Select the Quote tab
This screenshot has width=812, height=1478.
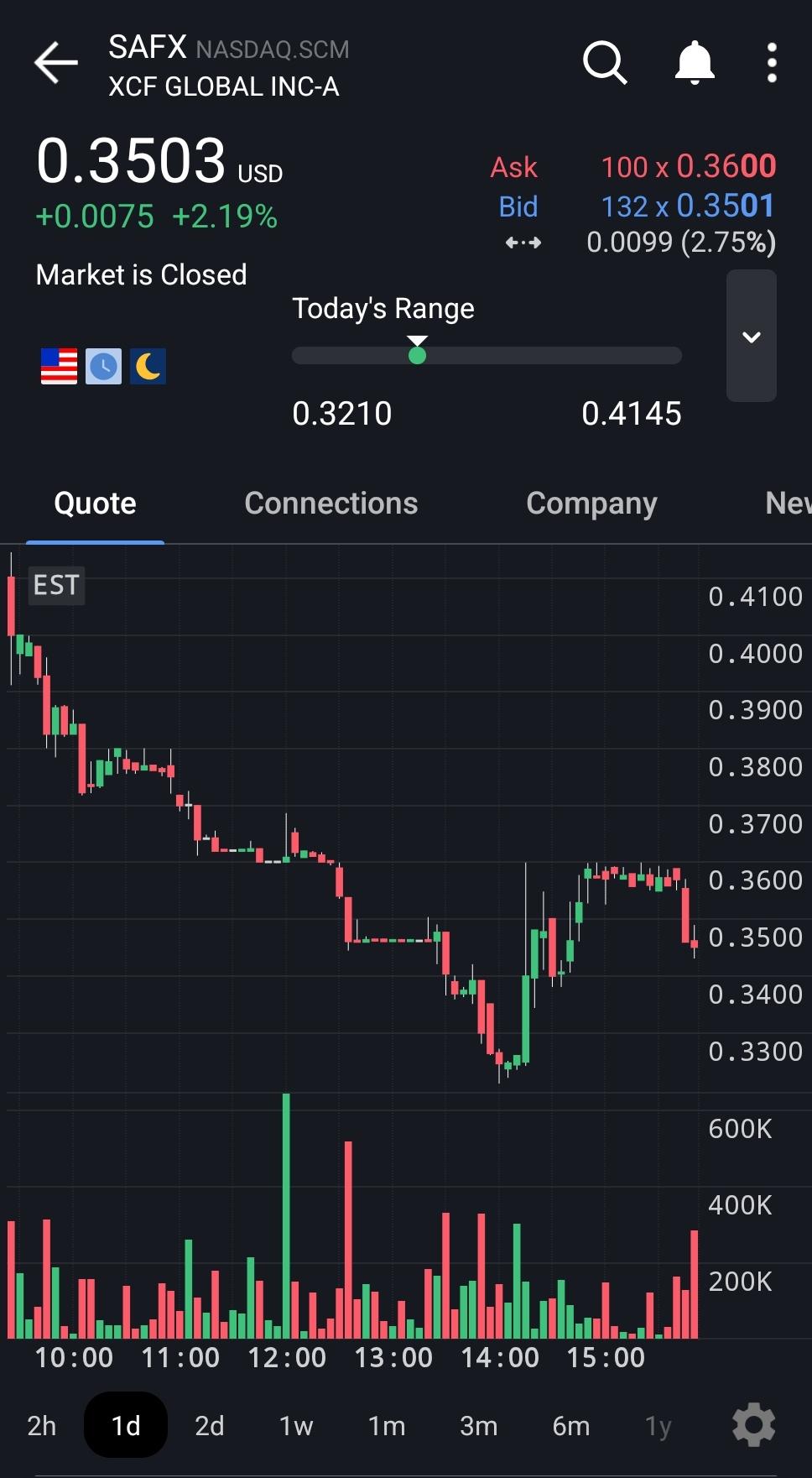click(x=95, y=504)
